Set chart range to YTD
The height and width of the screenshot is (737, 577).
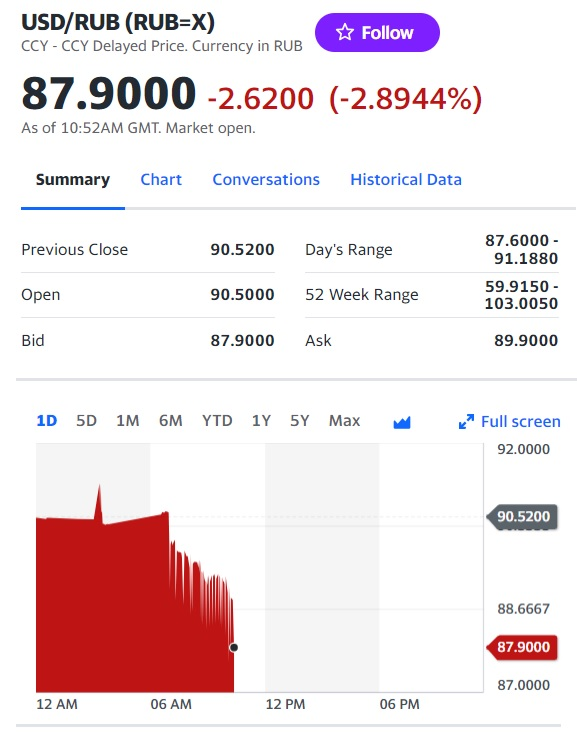pos(217,421)
